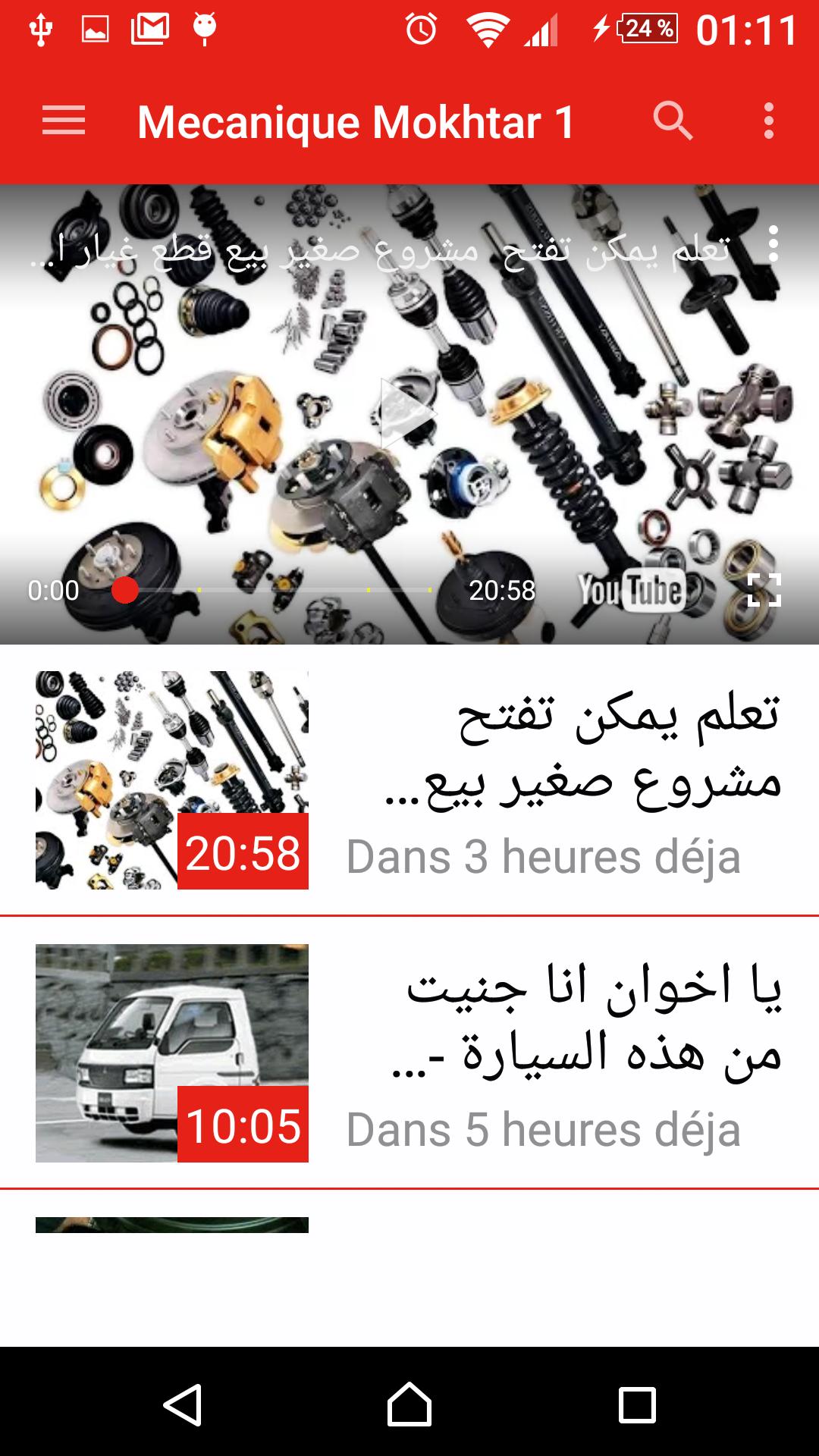Go back using the system back button
This screenshot has width=819, height=1456.
(x=182, y=1404)
